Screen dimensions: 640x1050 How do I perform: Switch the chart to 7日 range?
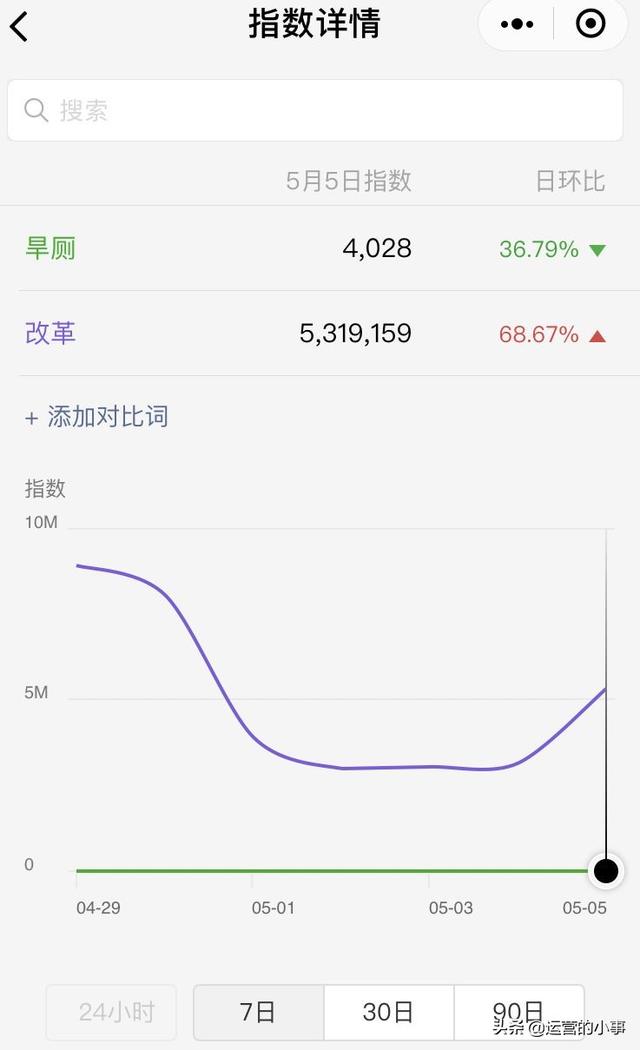coord(258,1011)
